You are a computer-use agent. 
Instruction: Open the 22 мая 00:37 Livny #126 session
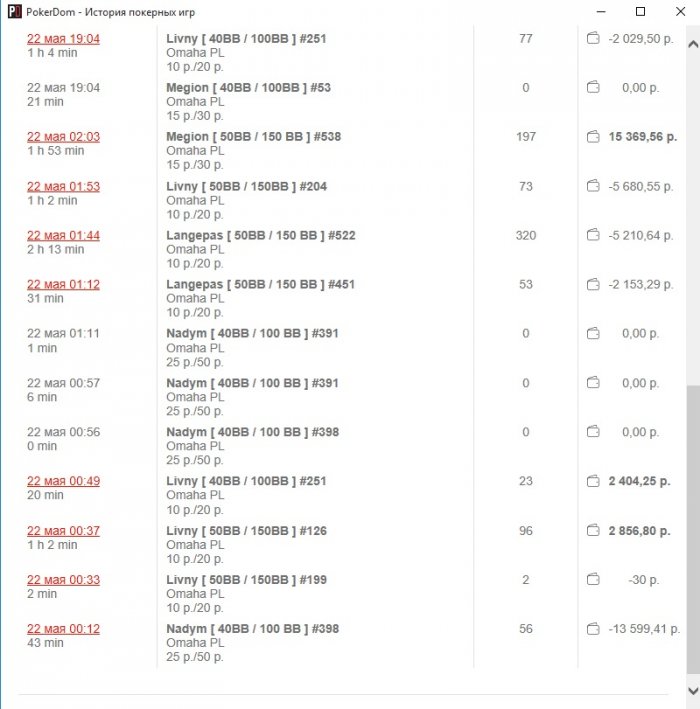pos(63,531)
